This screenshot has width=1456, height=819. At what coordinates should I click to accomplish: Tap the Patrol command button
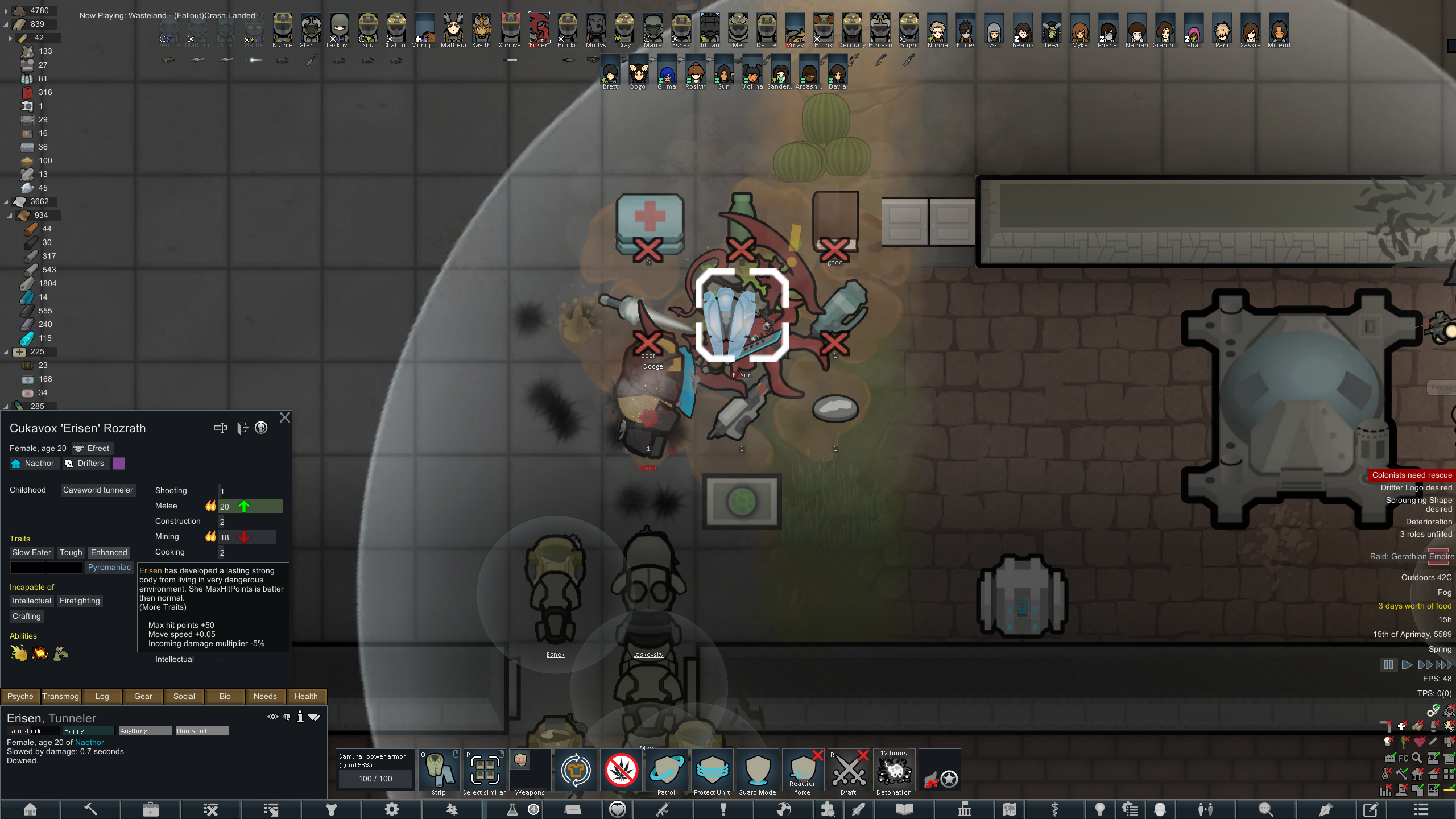[667, 772]
